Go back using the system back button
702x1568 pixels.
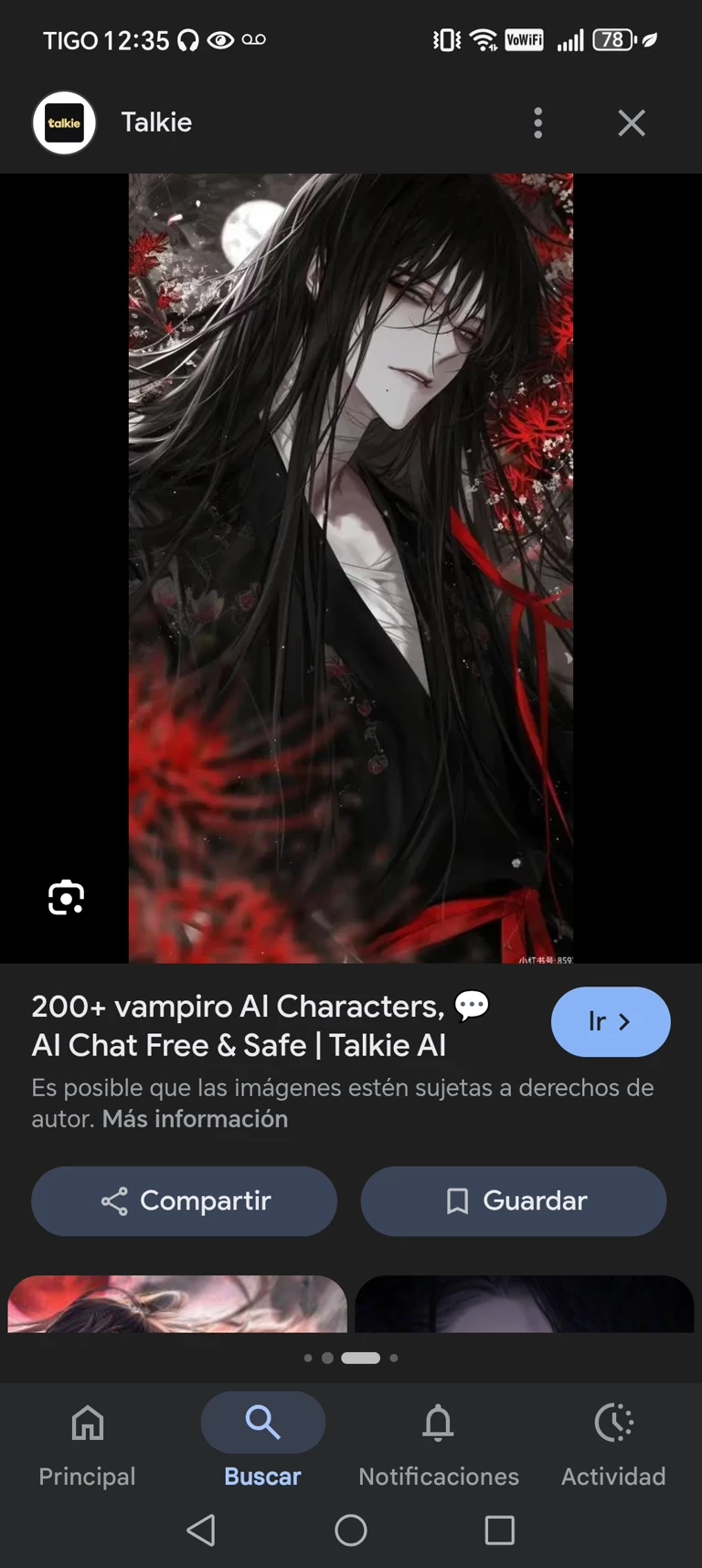(x=201, y=1530)
